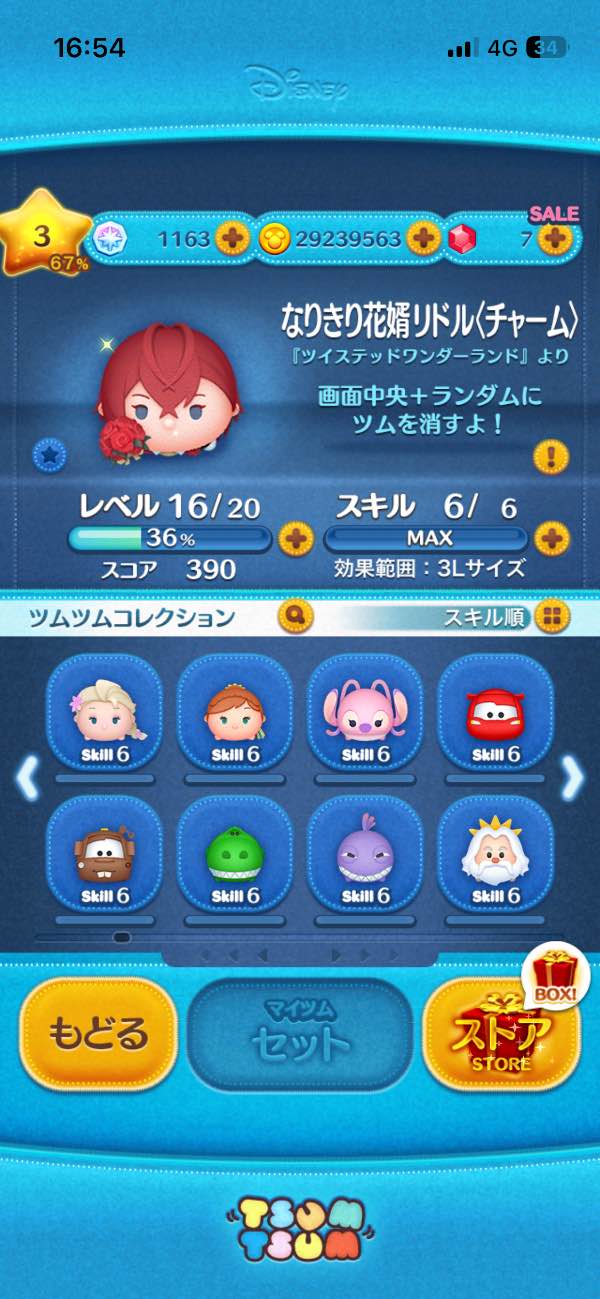The image size is (600, 1299).
Task: Open the yellow exclamation info button
Action: [x=550, y=458]
